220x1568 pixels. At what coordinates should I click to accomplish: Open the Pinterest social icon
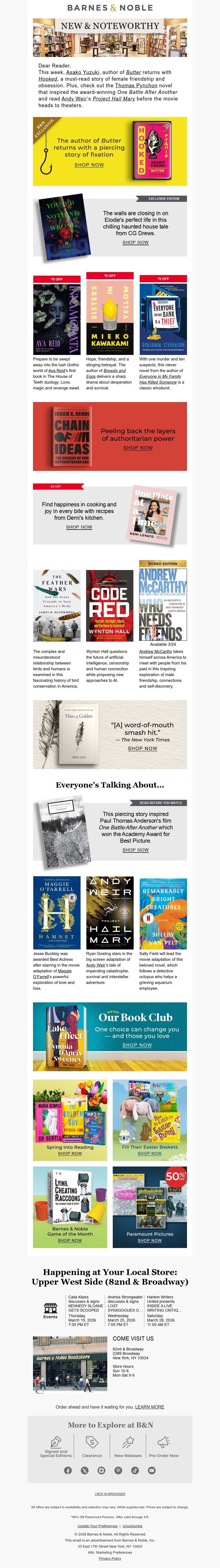coord(118,1470)
